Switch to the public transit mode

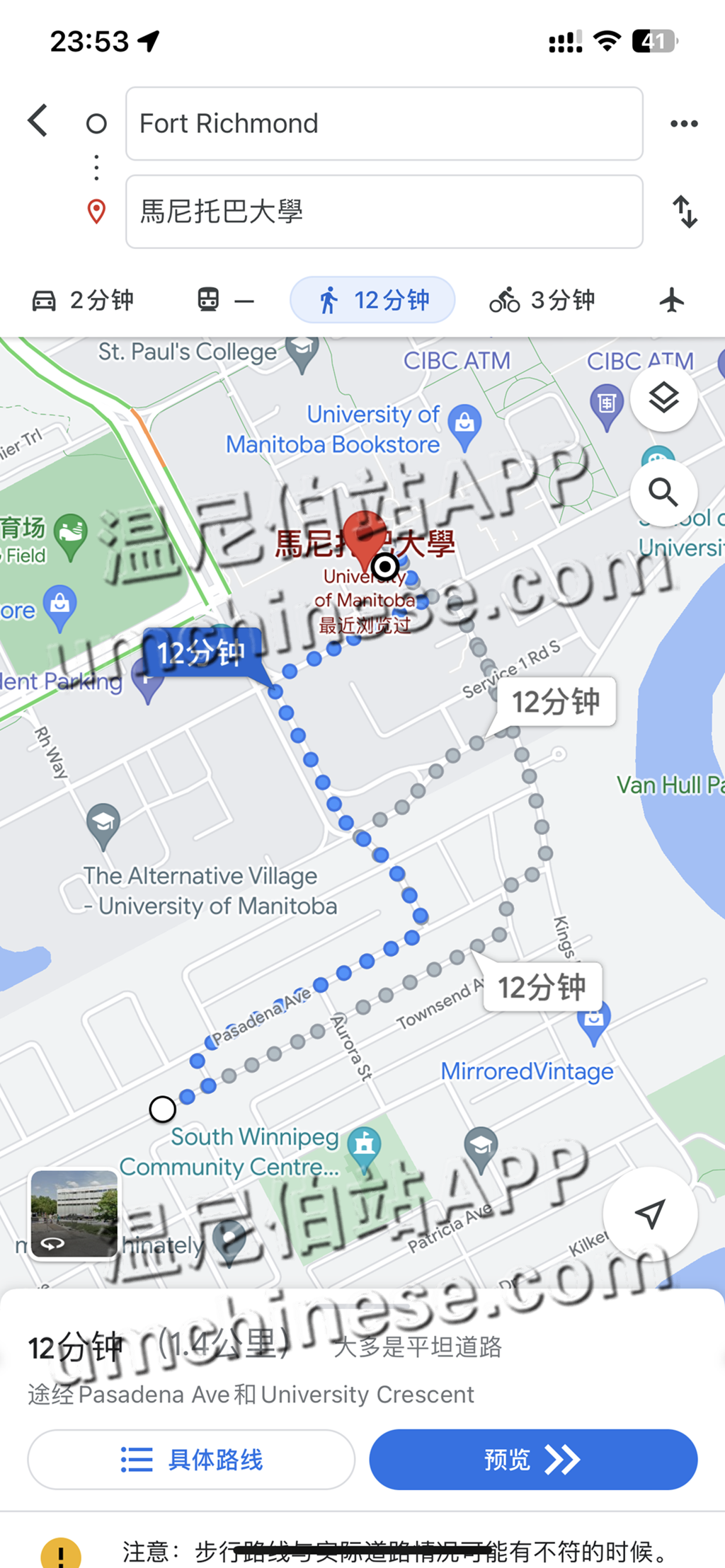point(224,300)
